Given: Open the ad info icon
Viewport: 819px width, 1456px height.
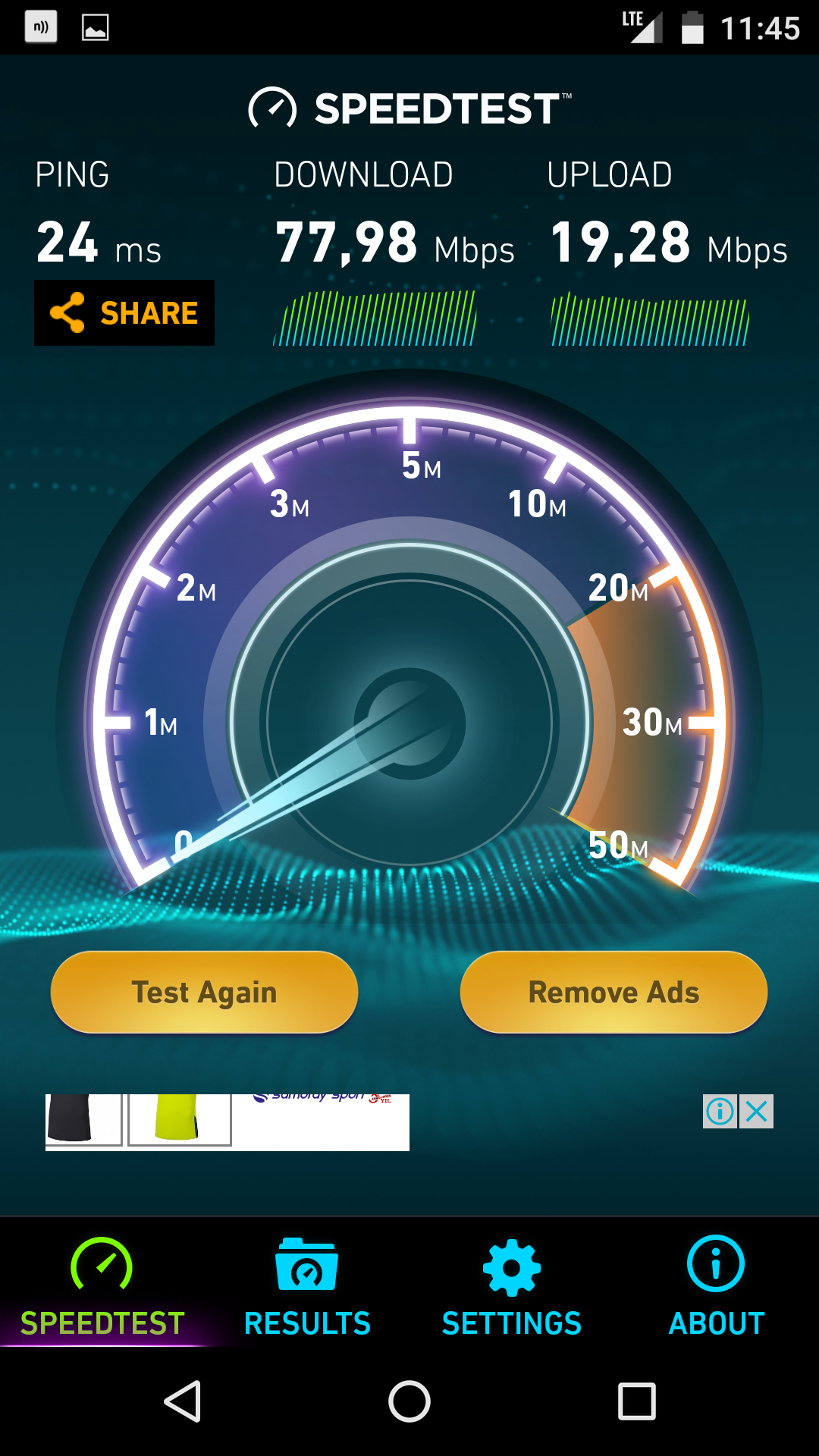Looking at the screenshot, I should click(720, 1112).
